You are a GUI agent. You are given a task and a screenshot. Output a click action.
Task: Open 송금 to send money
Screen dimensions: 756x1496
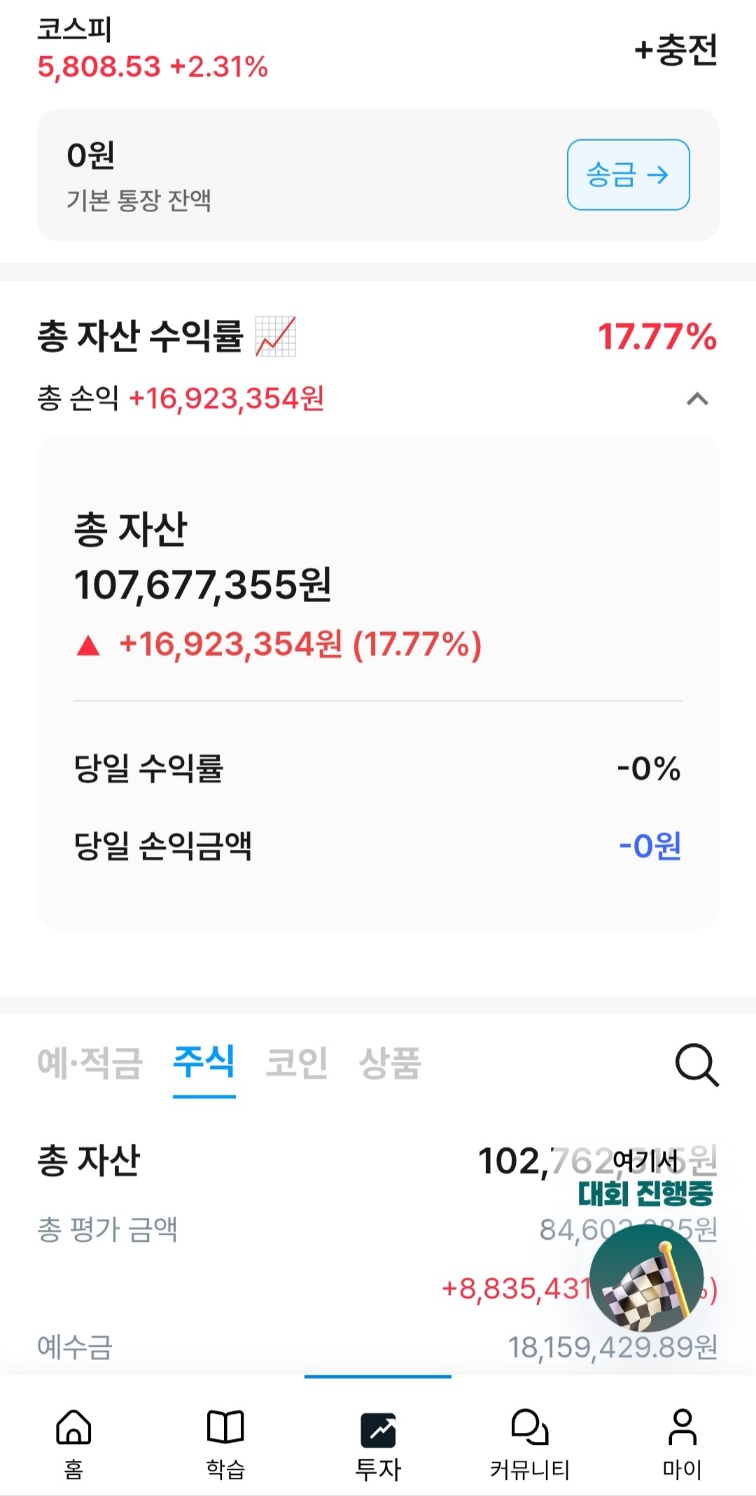(x=628, y=175)
